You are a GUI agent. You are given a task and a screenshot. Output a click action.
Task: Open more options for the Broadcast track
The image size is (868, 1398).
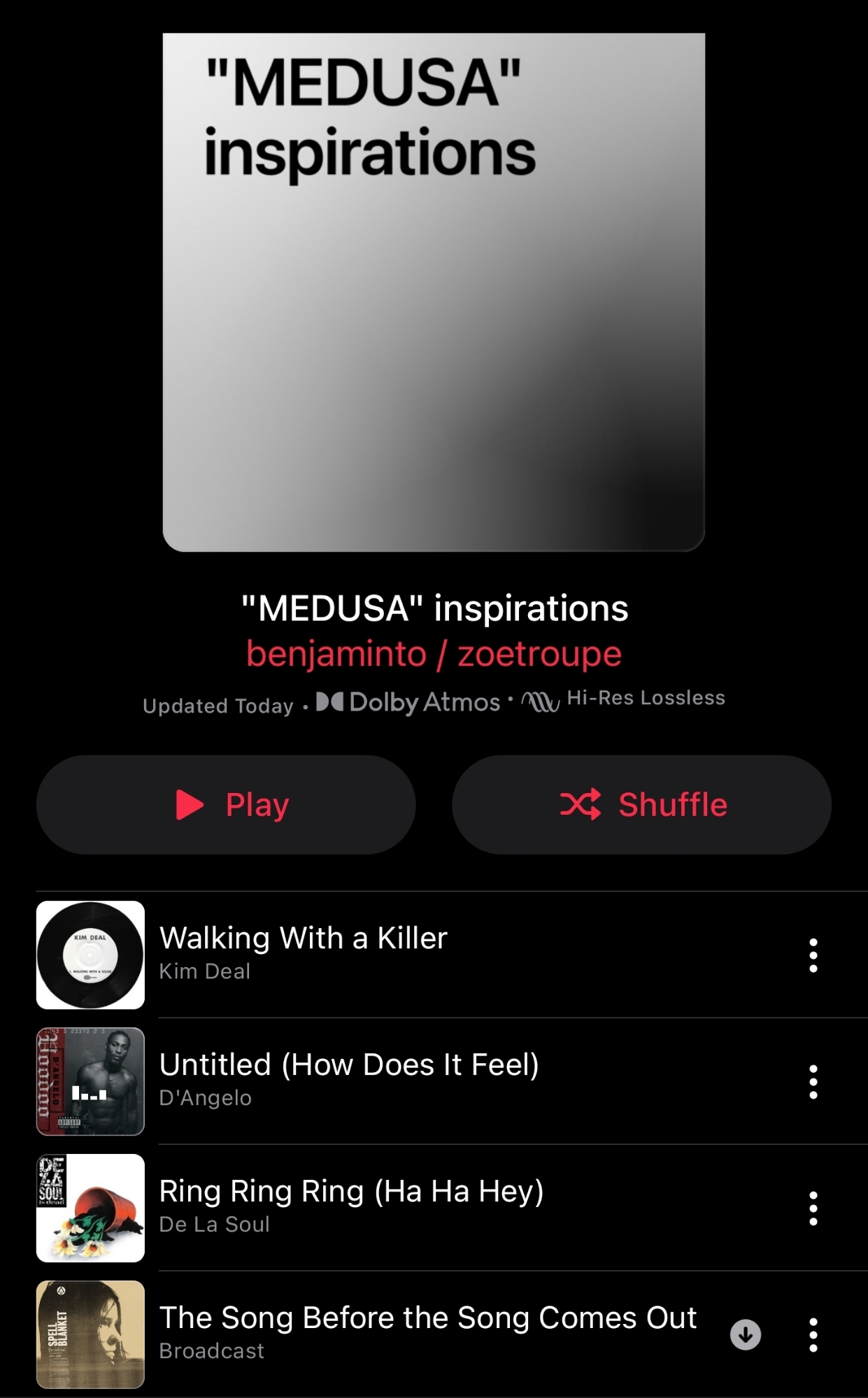tap(813, 1335)
